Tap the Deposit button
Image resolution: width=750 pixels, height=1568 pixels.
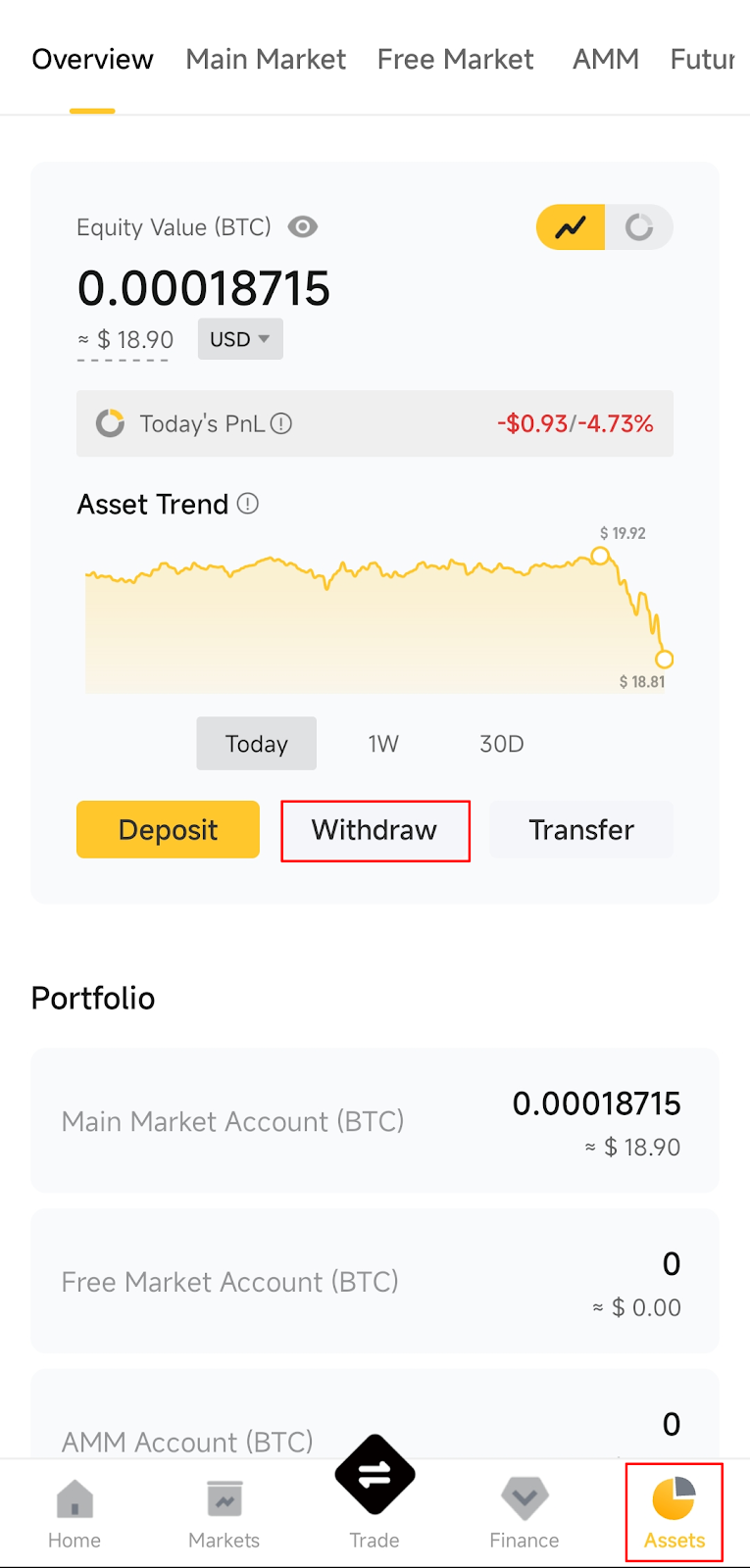pyautogui.click(x=168, y=830)
